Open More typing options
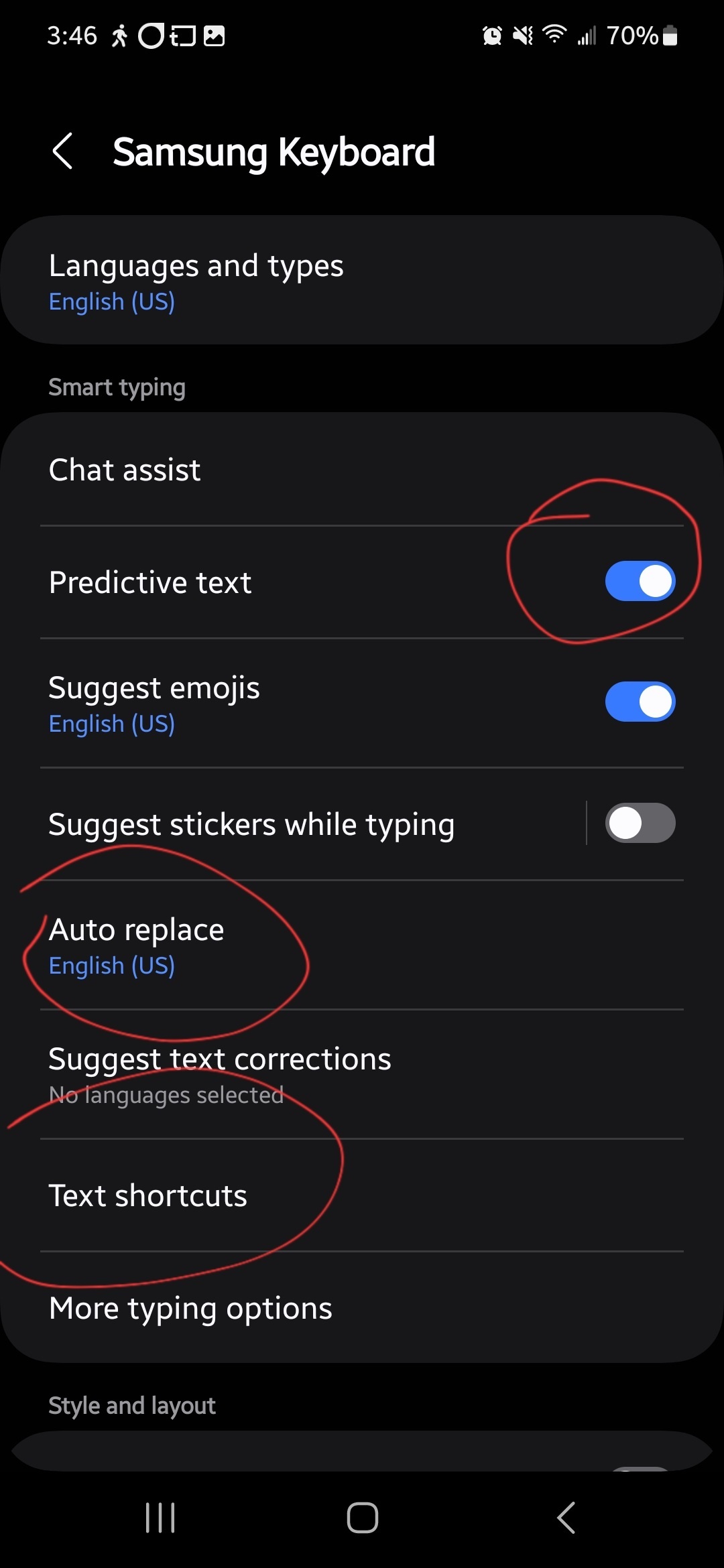 362,1308
